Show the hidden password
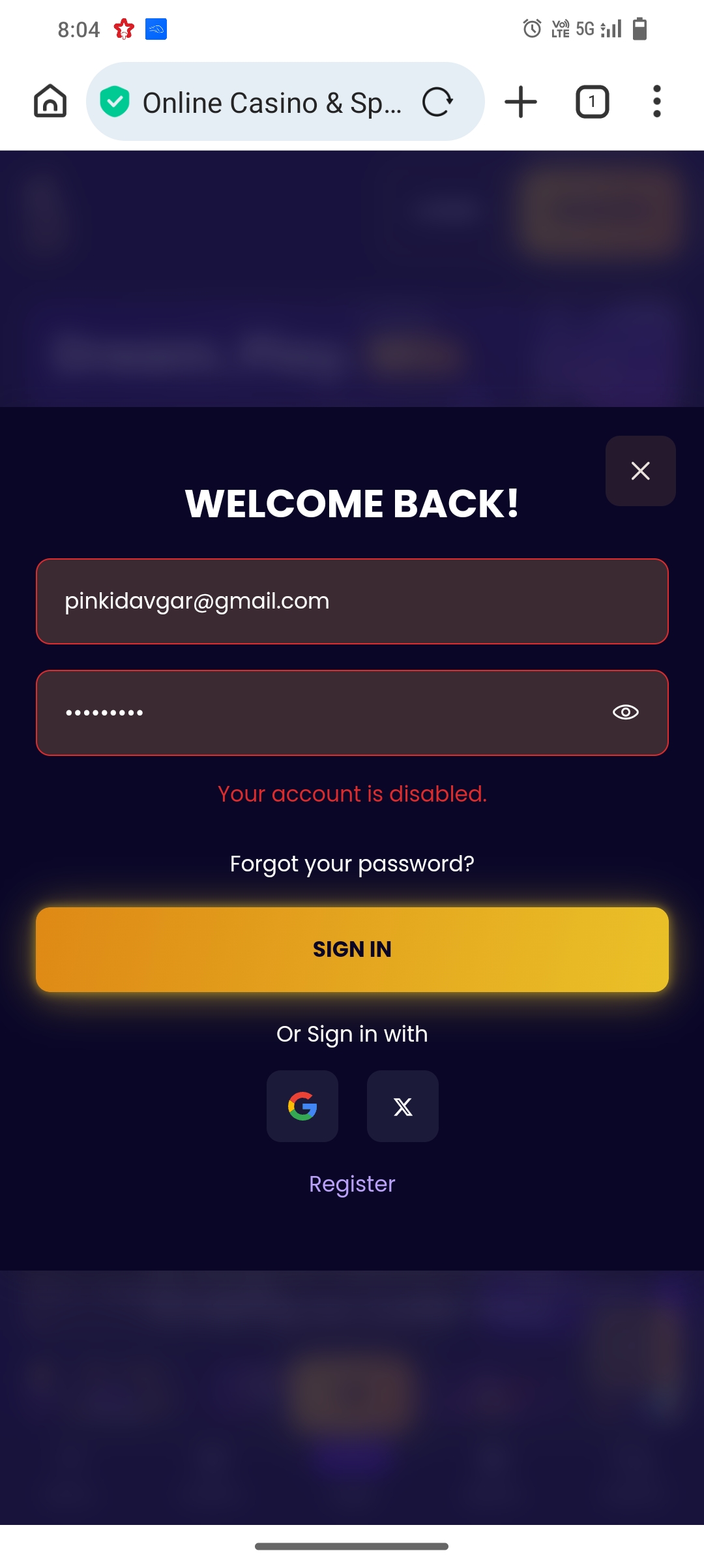 [x=625, y=712]
